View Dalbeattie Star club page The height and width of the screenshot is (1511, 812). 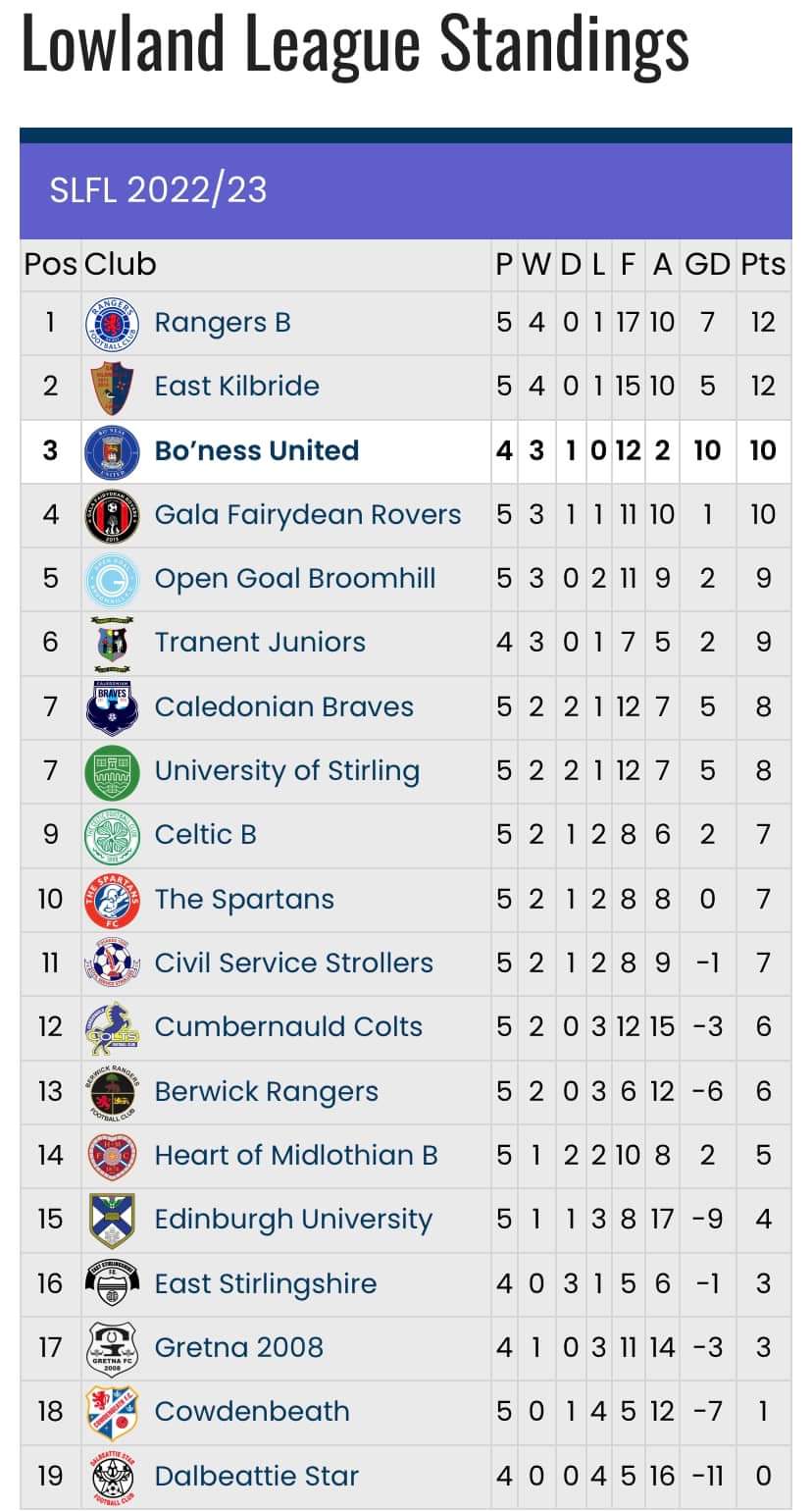point(257,1477)
